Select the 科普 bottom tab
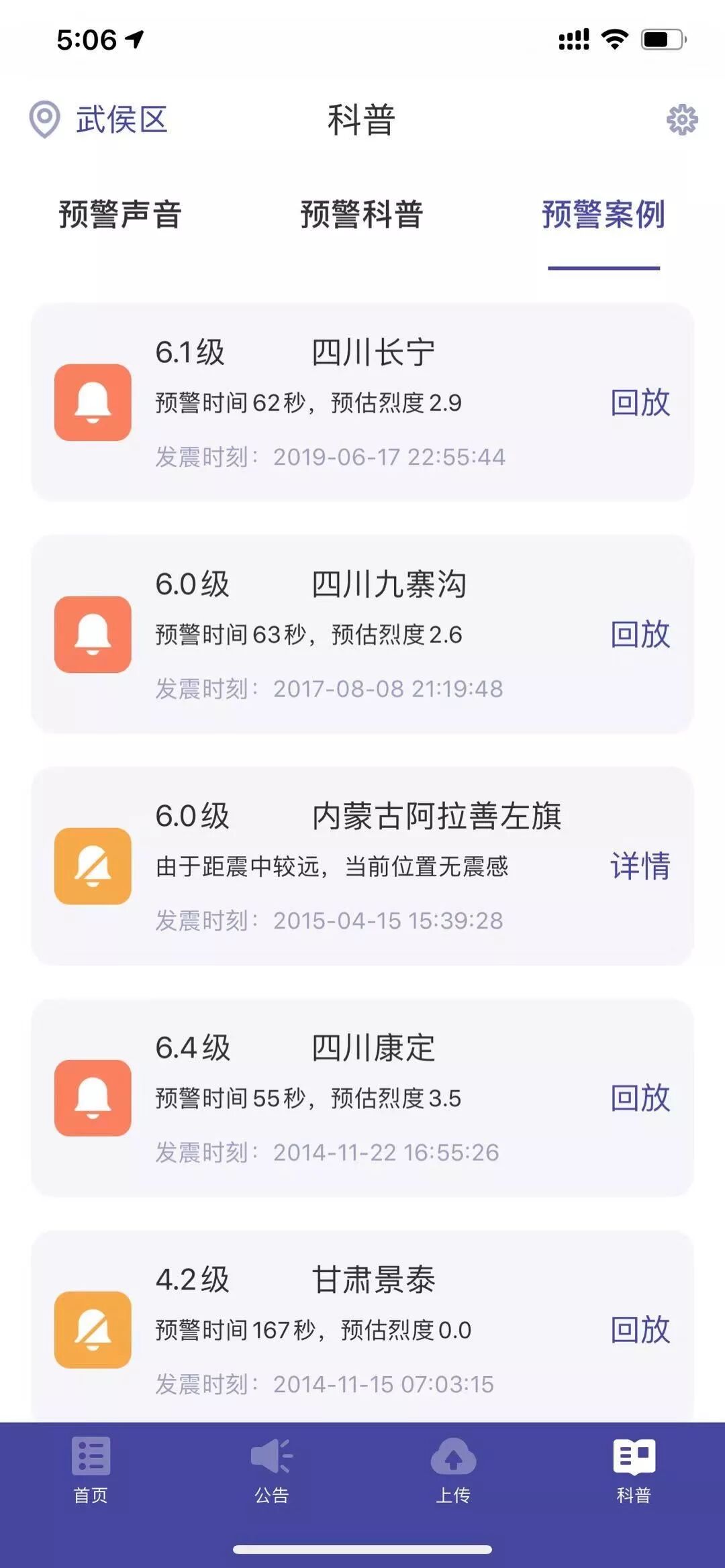The image size is (725, 1568). [634, 1471]
